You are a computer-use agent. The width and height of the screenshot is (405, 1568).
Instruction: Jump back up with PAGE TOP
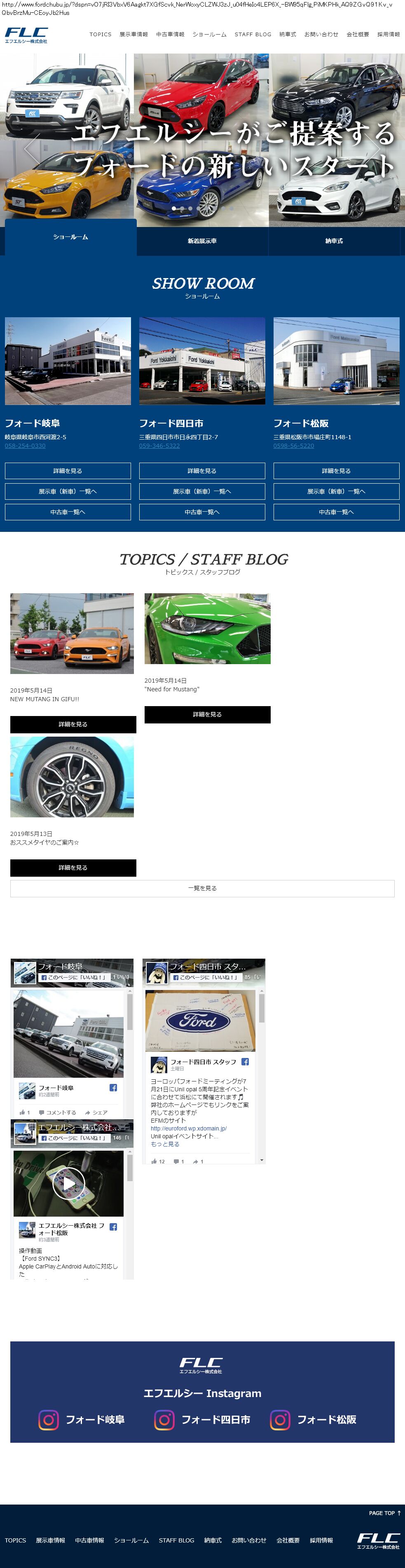click(384, 1513)
